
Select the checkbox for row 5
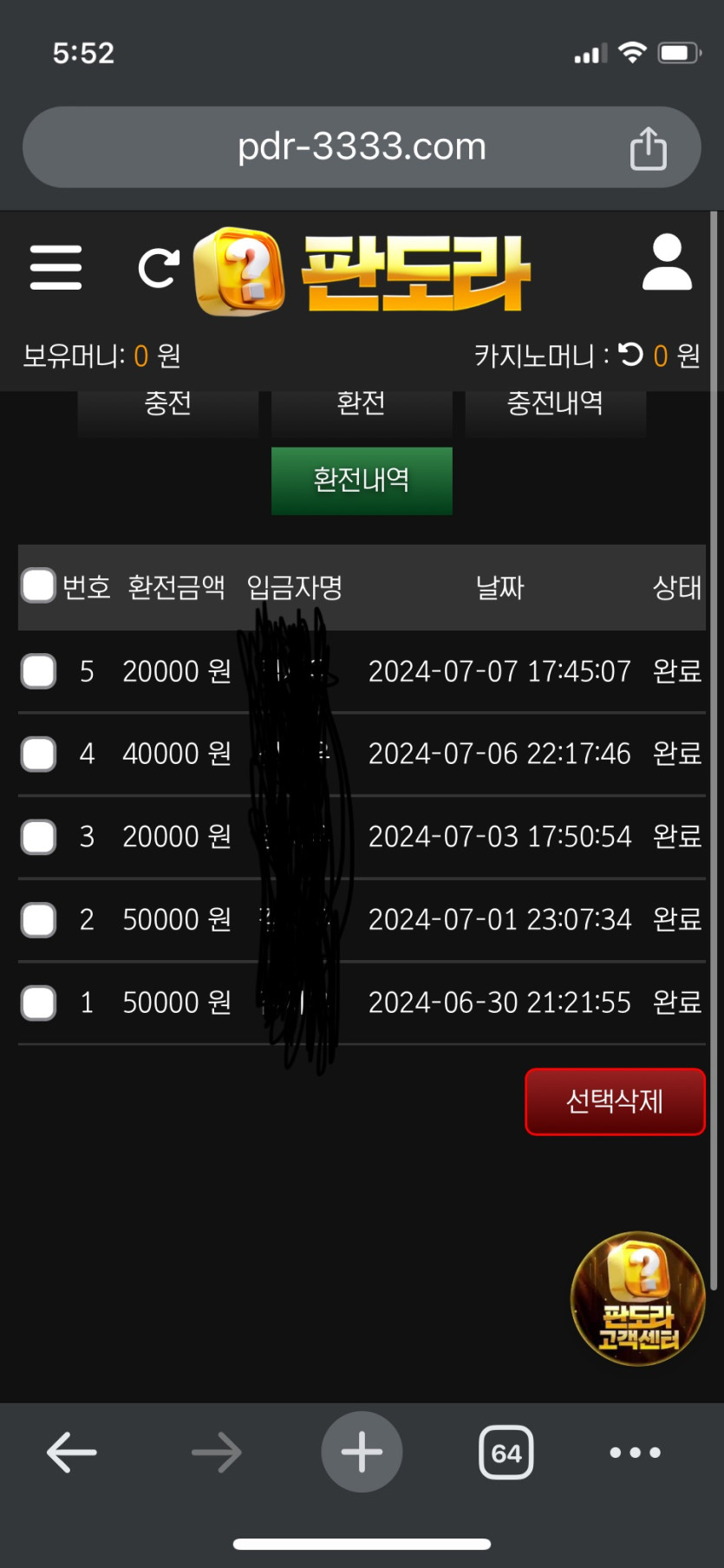[39, 671]
